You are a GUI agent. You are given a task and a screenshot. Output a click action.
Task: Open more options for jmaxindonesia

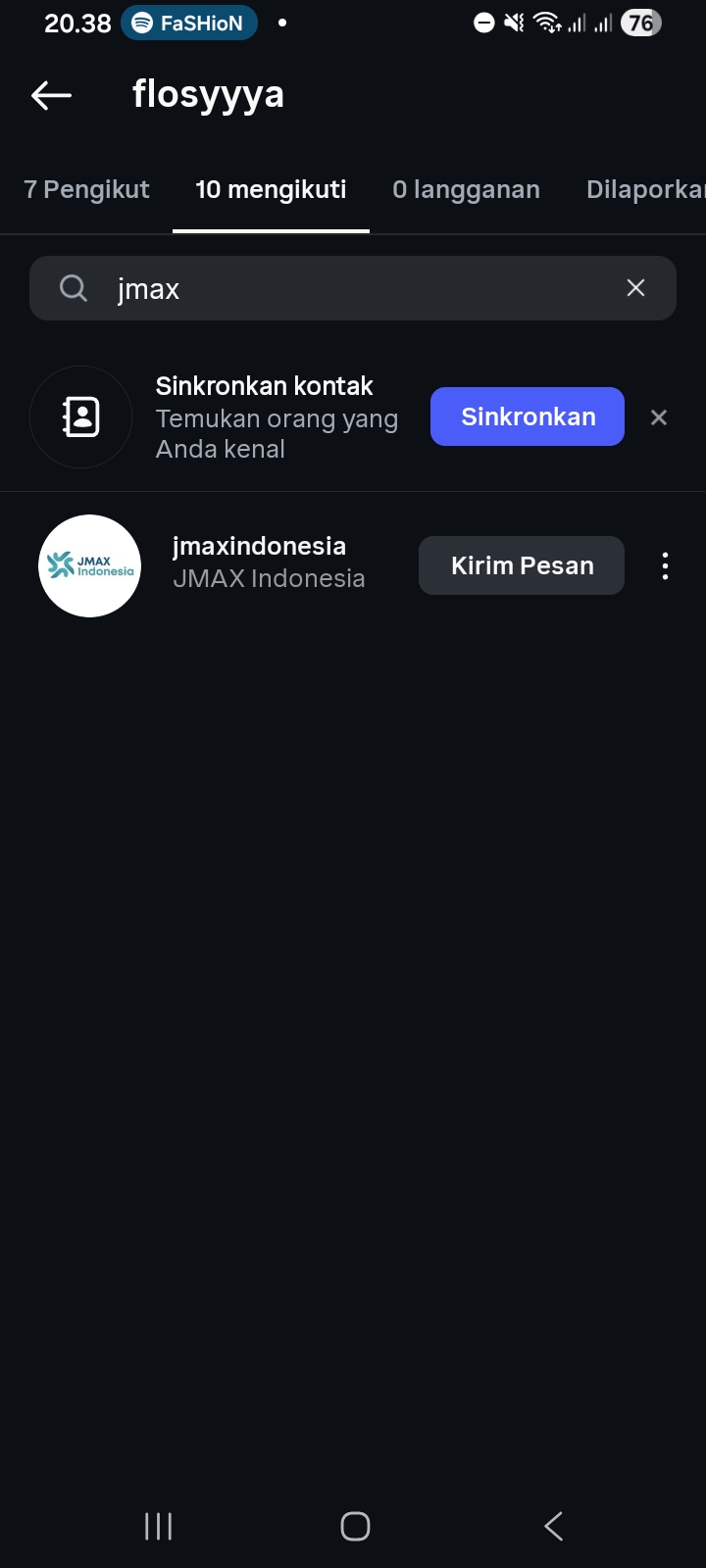pos(665,565)
